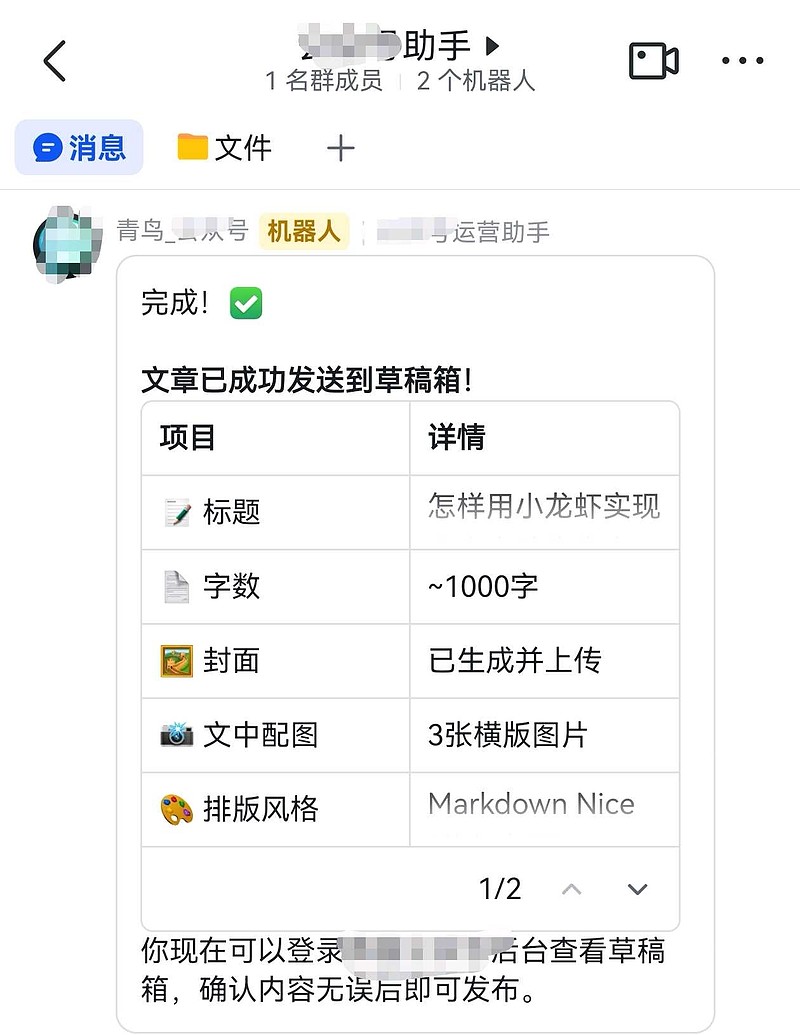This screenshot has width=800, height=1035.
Task: Click the + to add a new tab
Action: pos(340,147)
